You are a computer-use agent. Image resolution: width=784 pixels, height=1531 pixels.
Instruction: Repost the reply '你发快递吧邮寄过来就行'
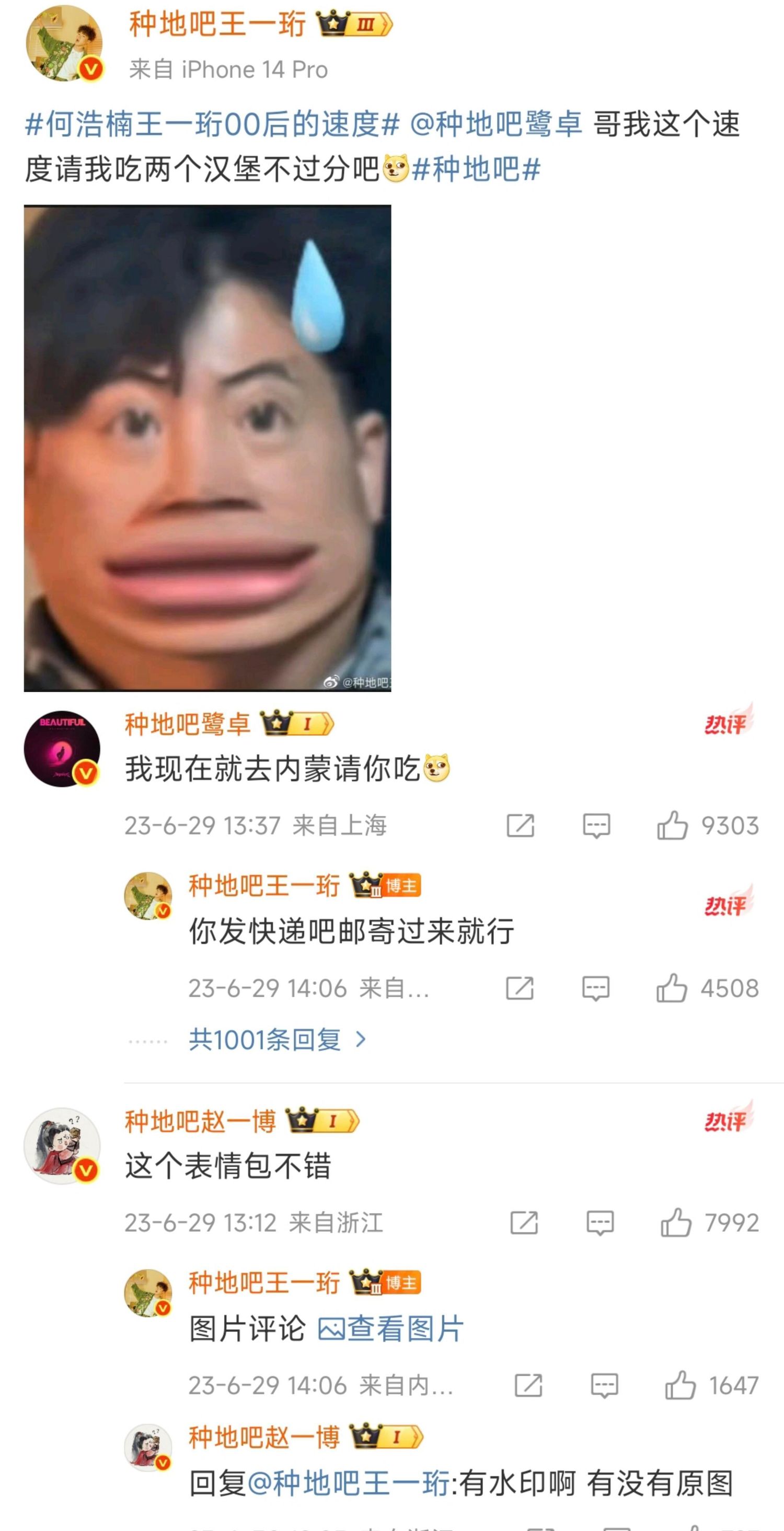point(520,988)
